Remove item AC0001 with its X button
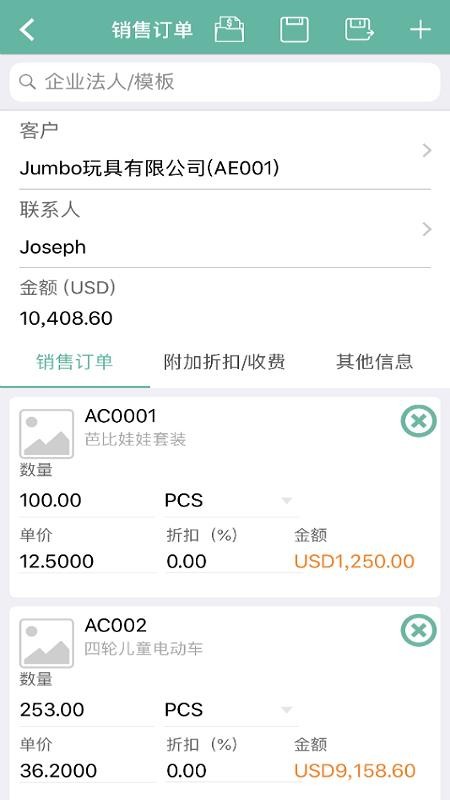This screenshot has height=800, width=450. [418, 421]
